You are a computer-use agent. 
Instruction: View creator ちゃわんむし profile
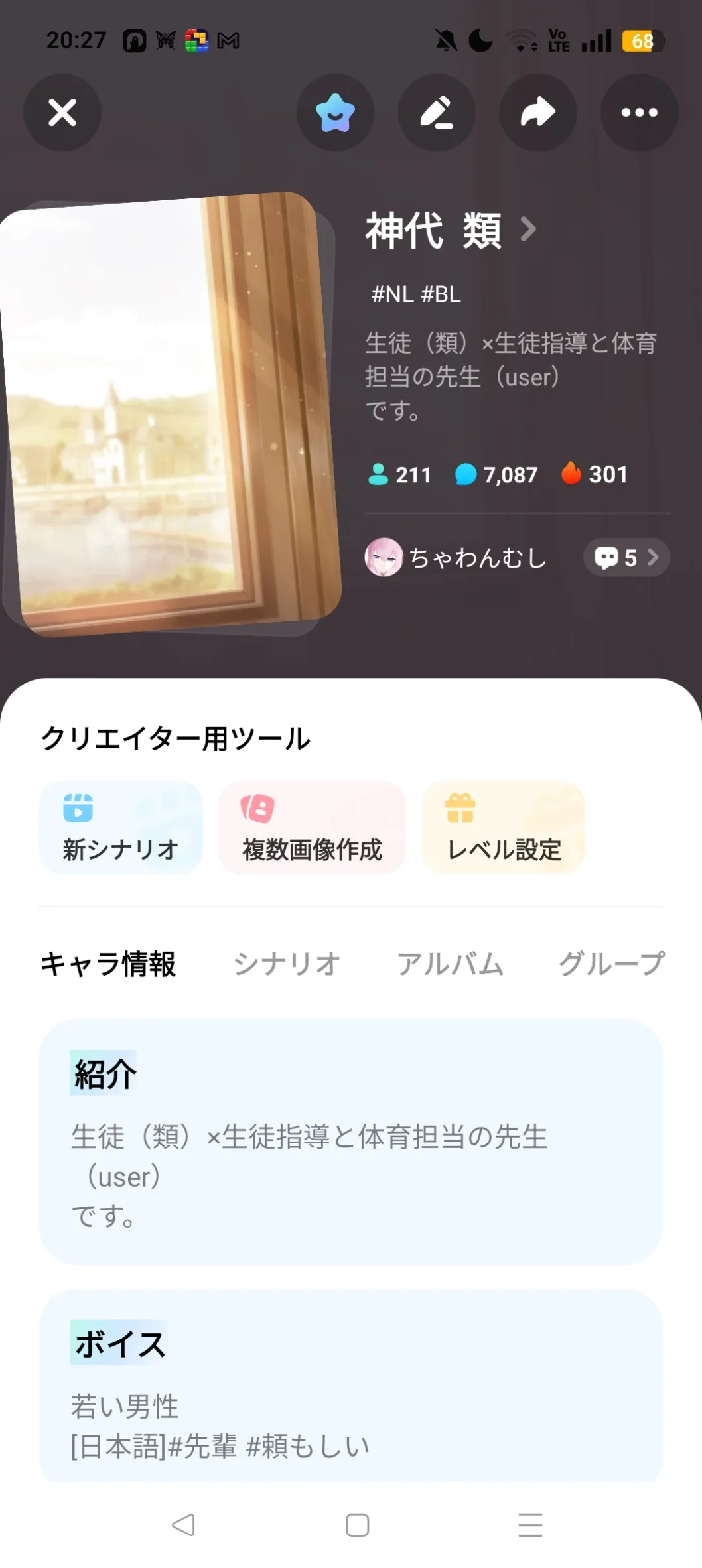coord(455,557)
